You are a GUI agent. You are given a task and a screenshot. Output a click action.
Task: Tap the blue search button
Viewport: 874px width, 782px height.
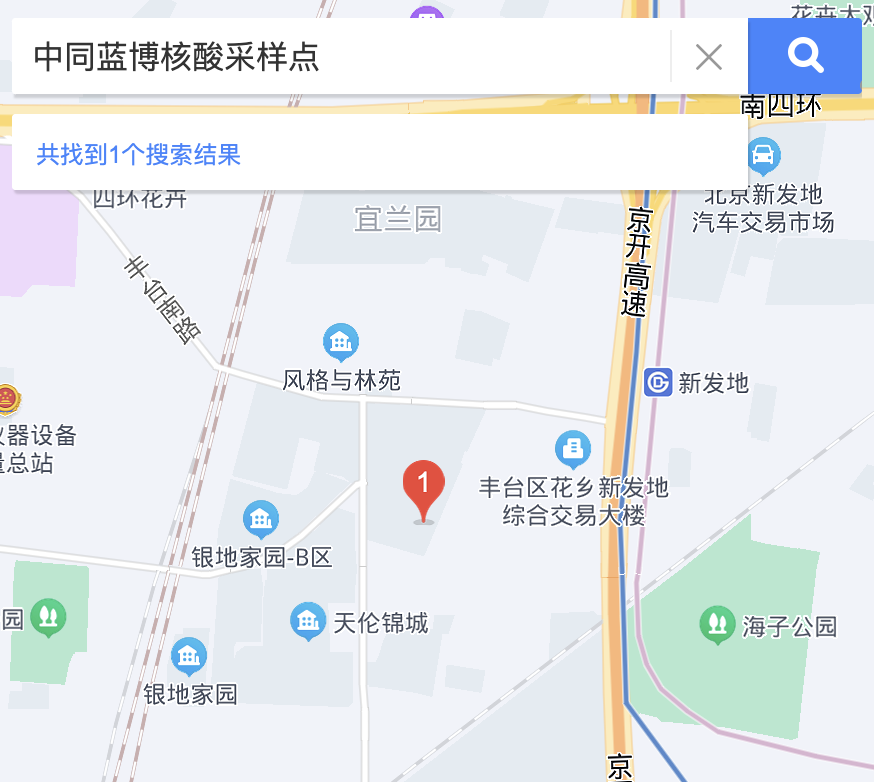805,56
